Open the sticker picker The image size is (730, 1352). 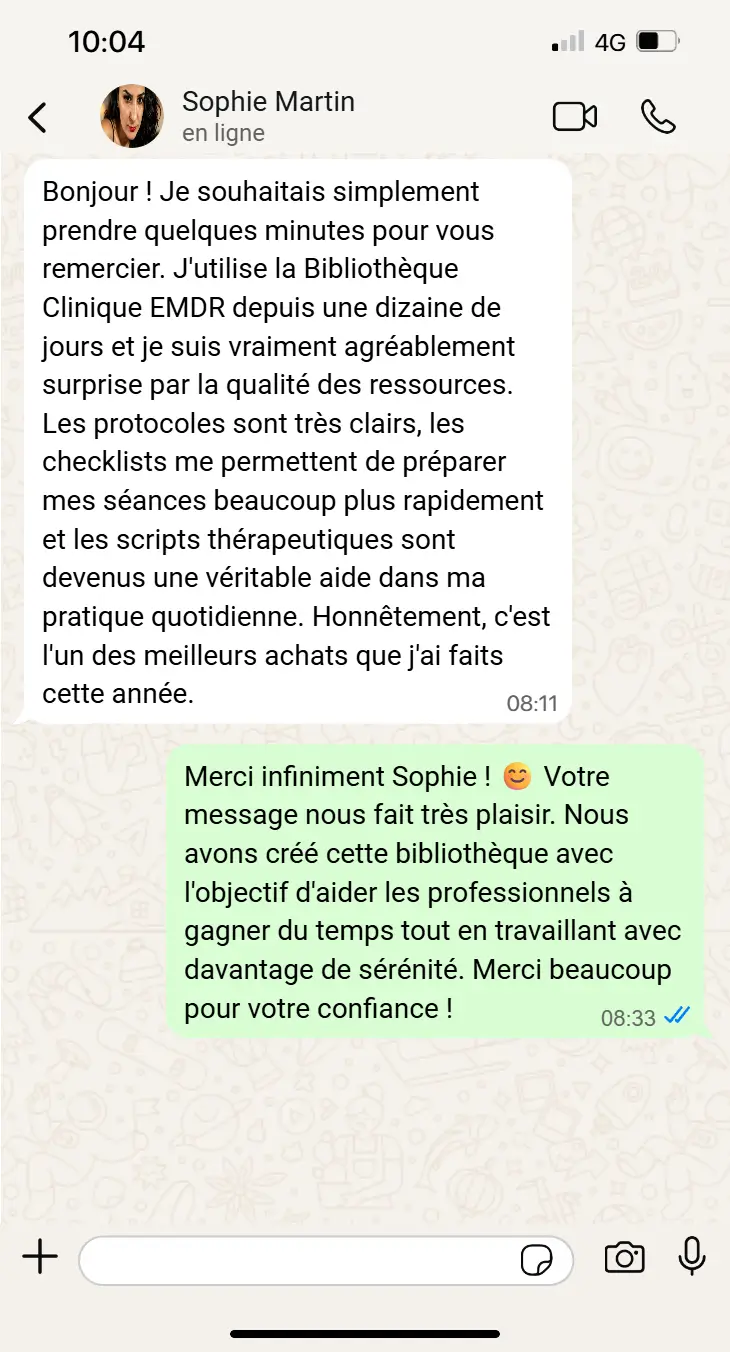coord(537,1260)
